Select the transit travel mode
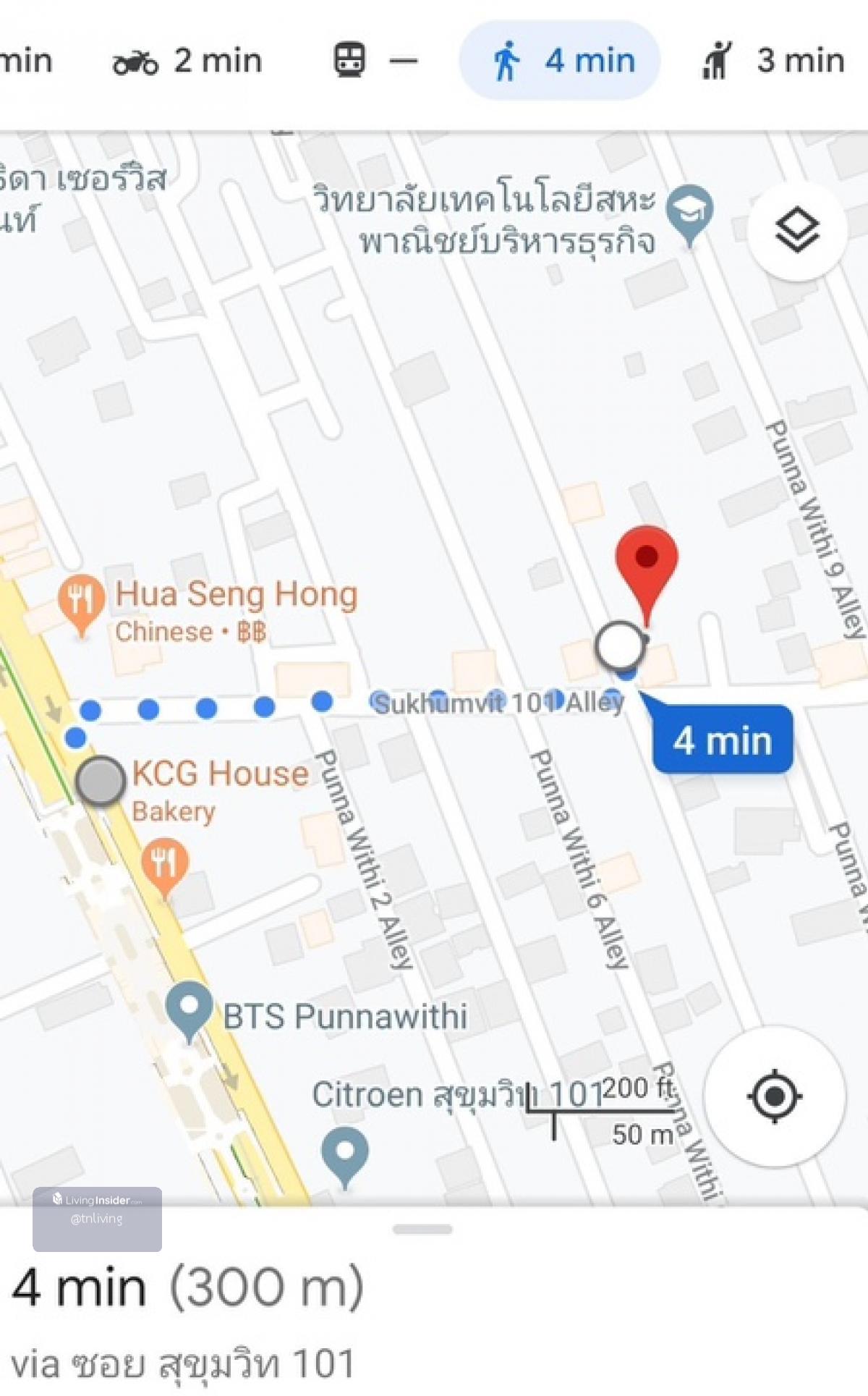The width and height of the screenshot is (868, 1396). coord(375,61)
